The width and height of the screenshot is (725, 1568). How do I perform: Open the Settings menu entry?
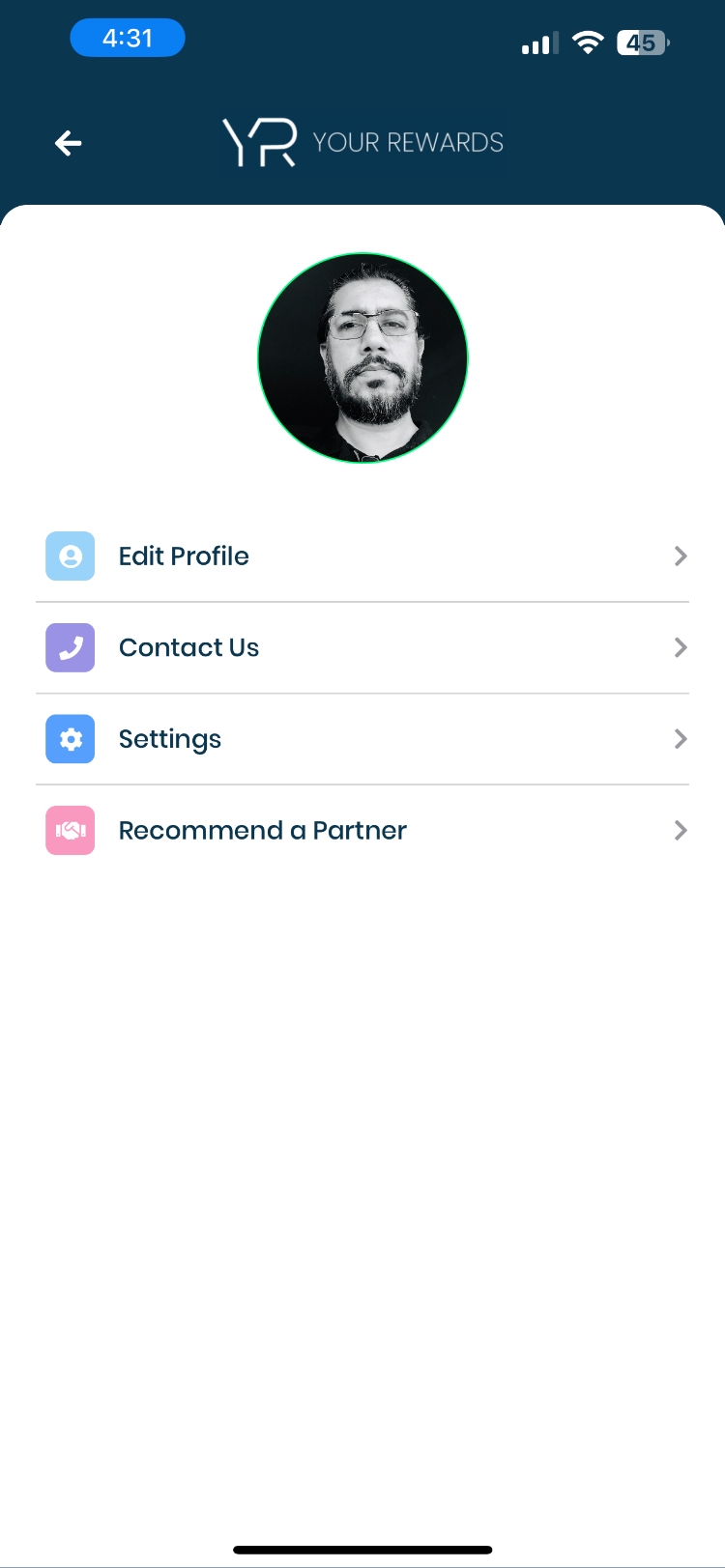pos(170,739)
